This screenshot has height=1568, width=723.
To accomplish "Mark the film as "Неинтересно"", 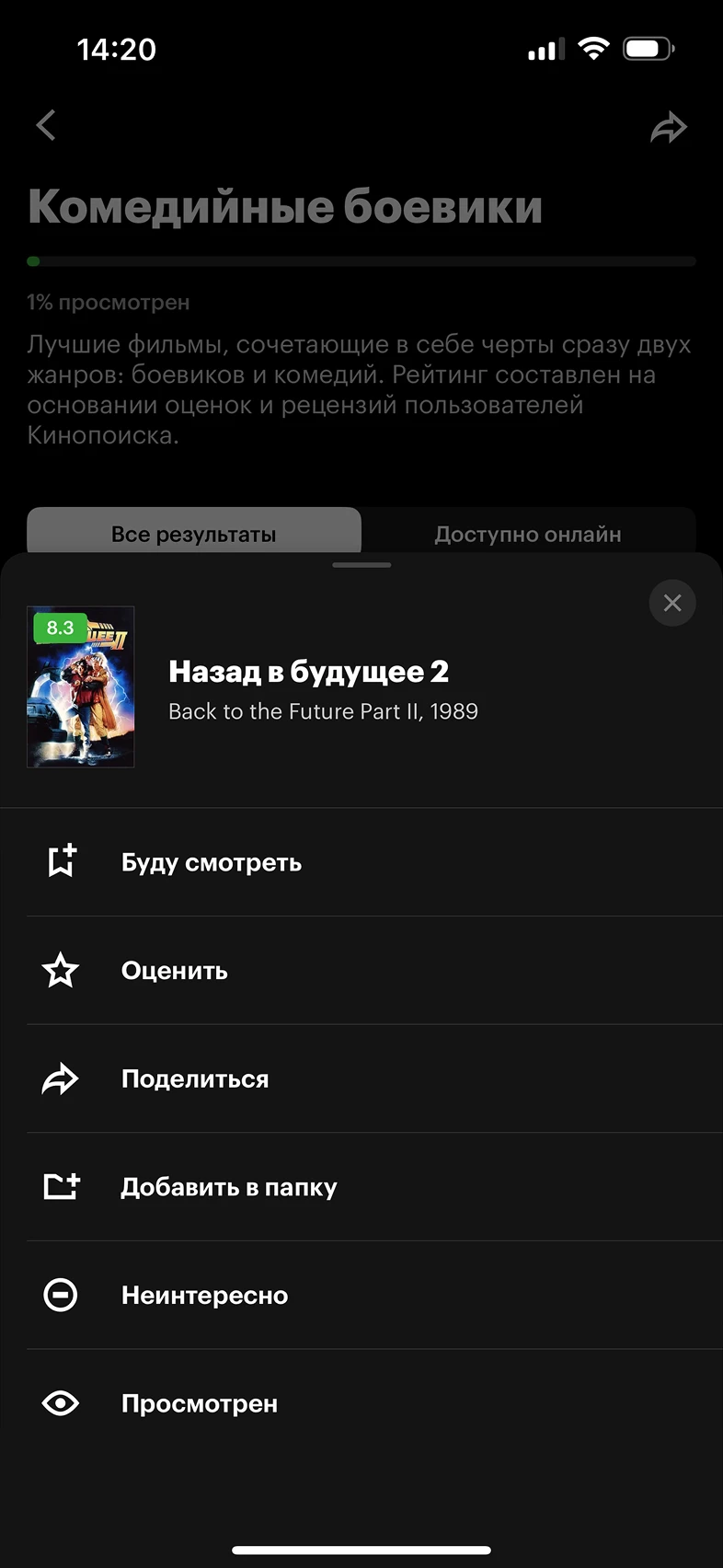I will 204,1296.
